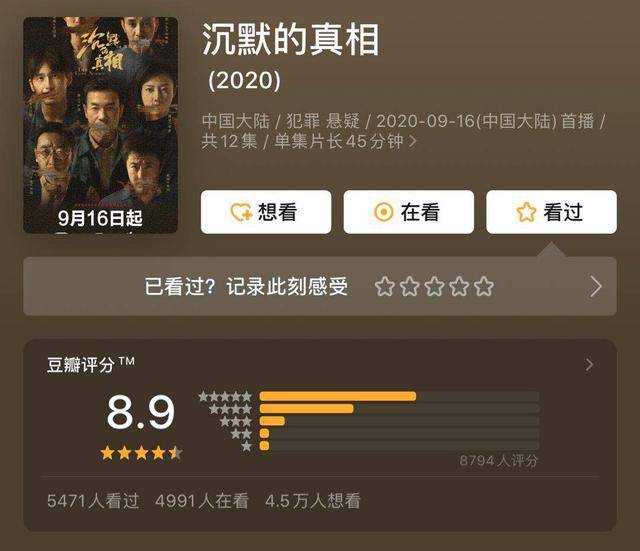Mark the show as 看过 (watched)
The height and width of the screenshot is (551, 640).
point(551,212)
